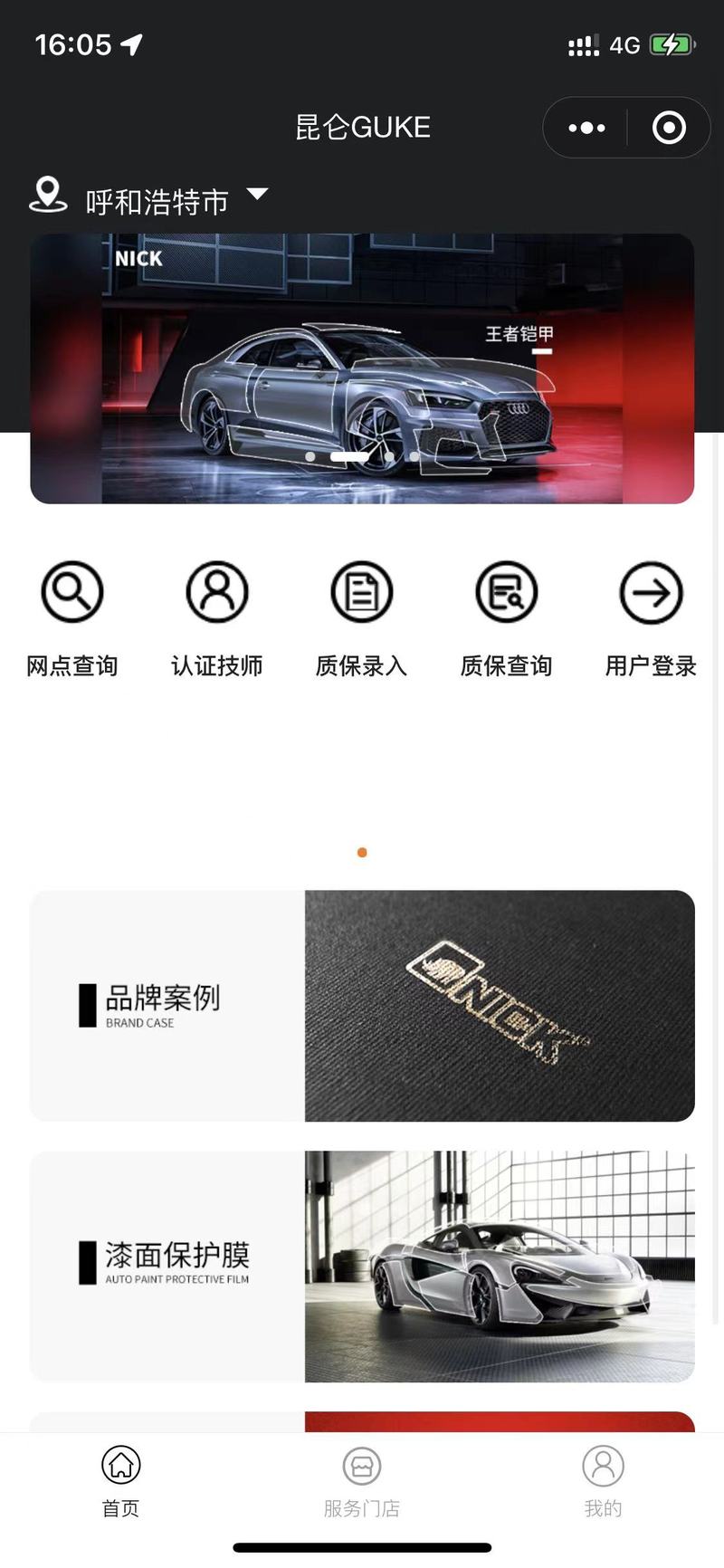
Task: Switch to the 服务门店 tab
Action: pyautogui.click(x=362, y=1482)
